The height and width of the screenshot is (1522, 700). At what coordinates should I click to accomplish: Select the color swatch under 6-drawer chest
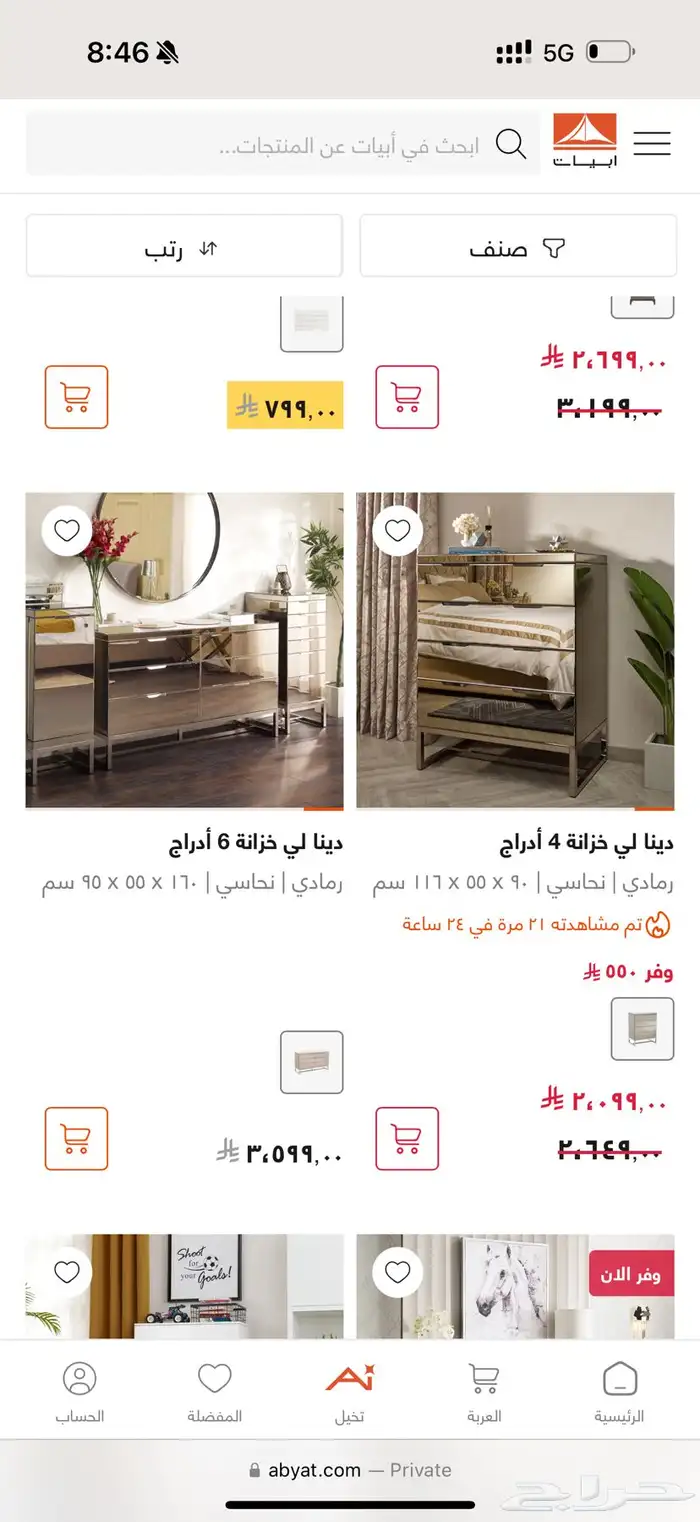point(311,1061)
